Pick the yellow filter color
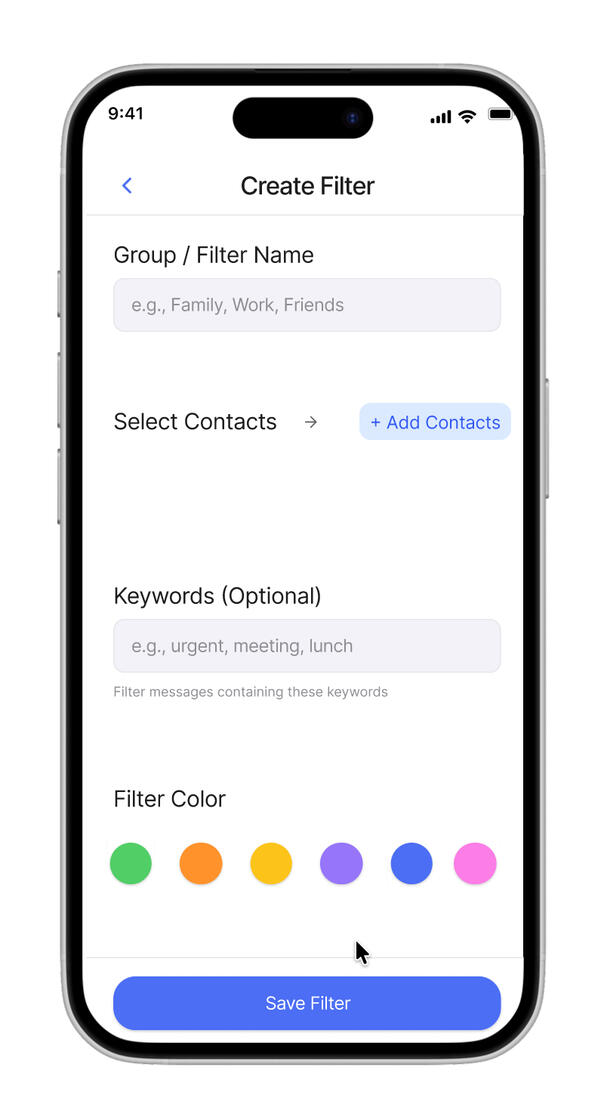The image size is (601, 1117). (271, 863)
